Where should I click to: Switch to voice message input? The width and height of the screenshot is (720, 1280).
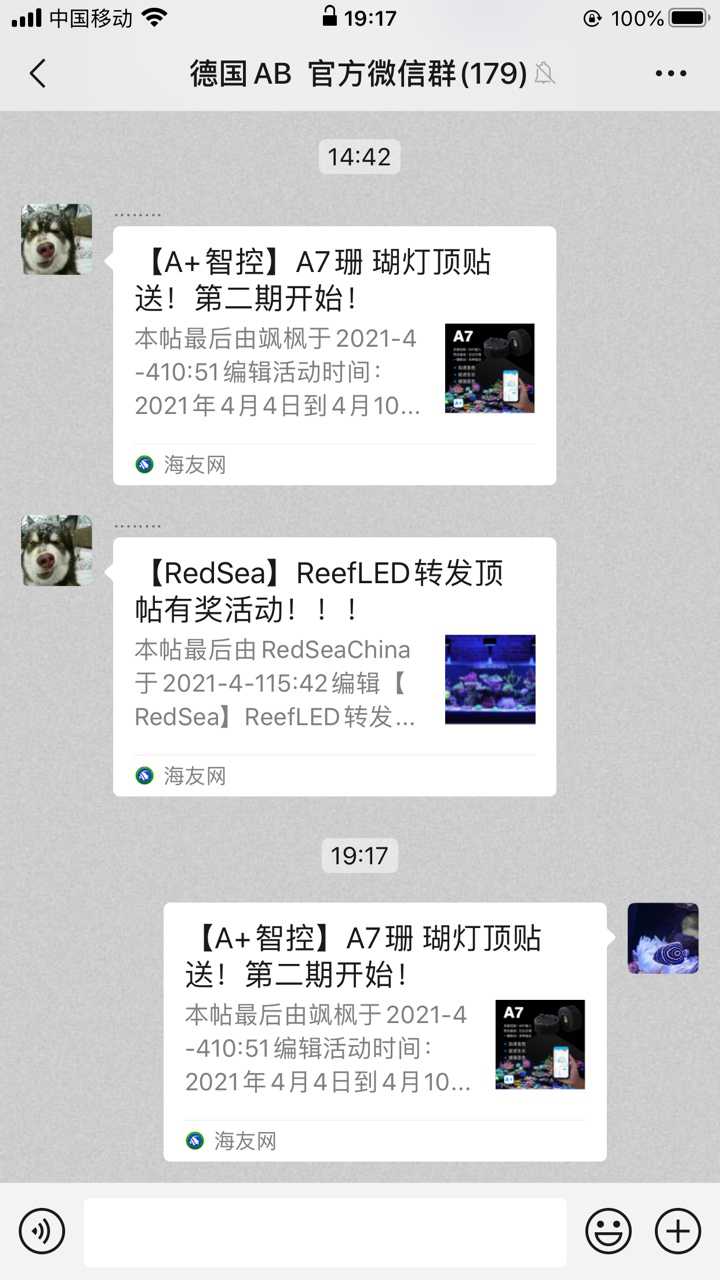pyautogui.click(x=42, y=1230)
